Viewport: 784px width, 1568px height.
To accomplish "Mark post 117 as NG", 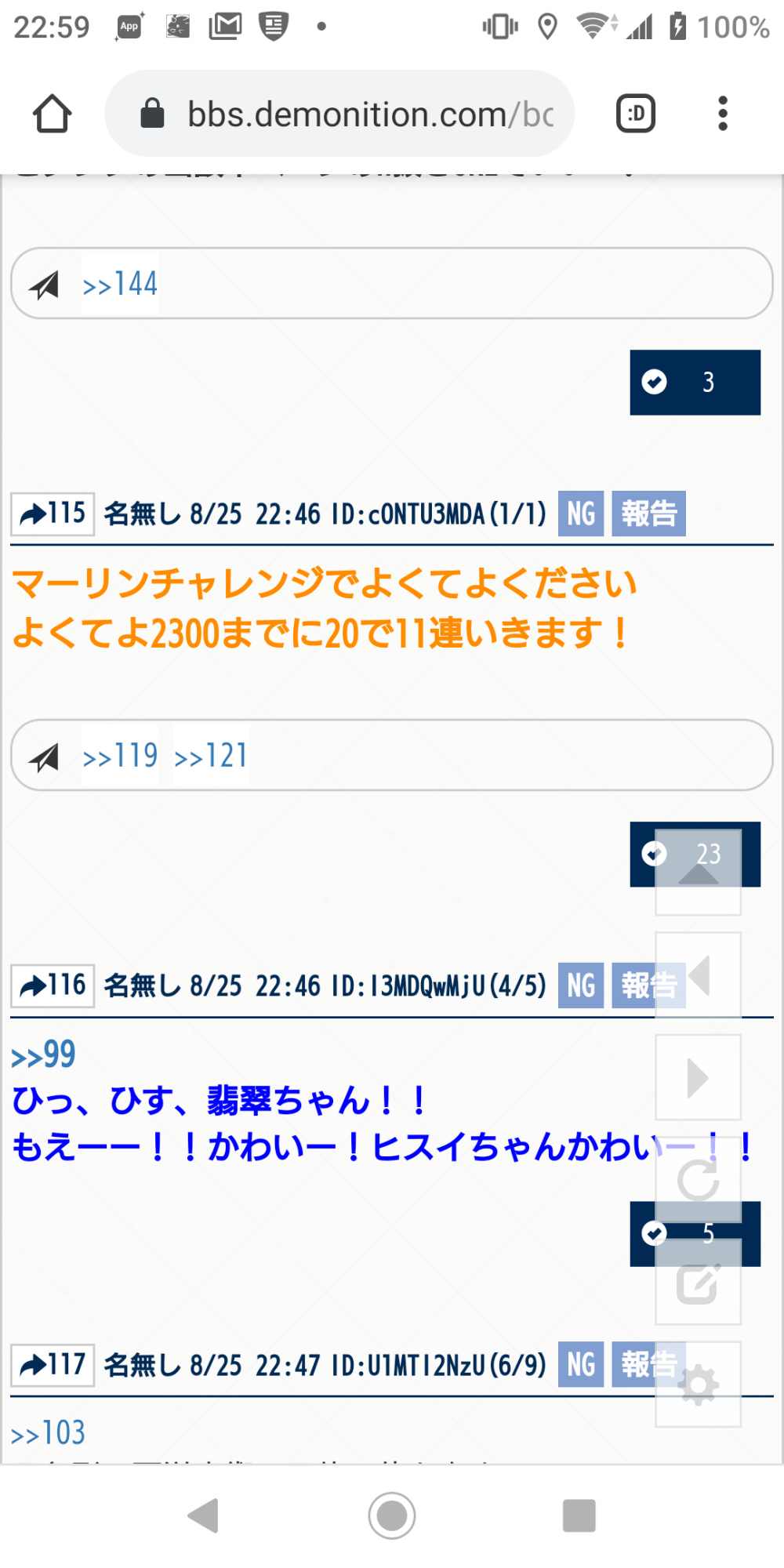I will coord(580,1365).
